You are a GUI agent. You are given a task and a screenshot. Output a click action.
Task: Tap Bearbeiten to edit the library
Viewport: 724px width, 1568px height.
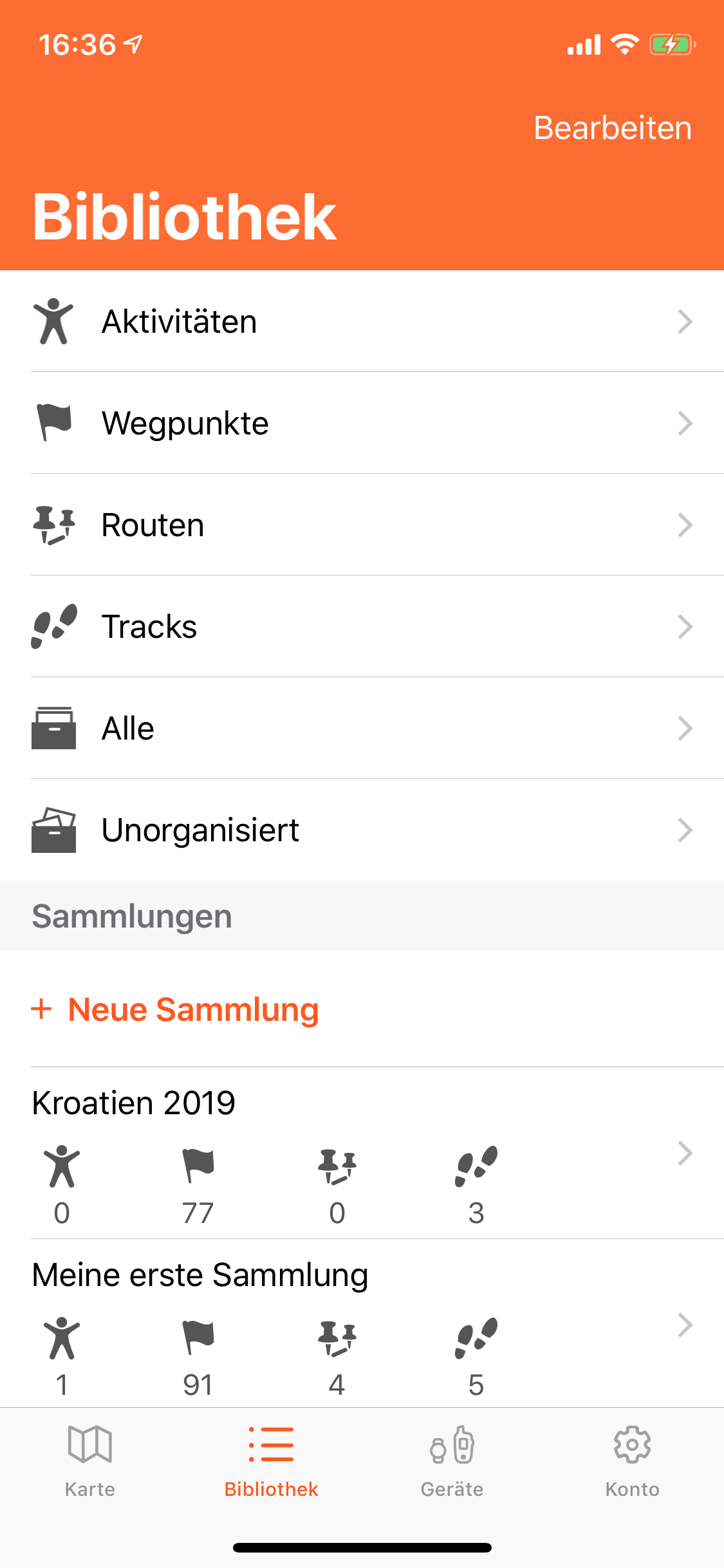tap(612, 128)
